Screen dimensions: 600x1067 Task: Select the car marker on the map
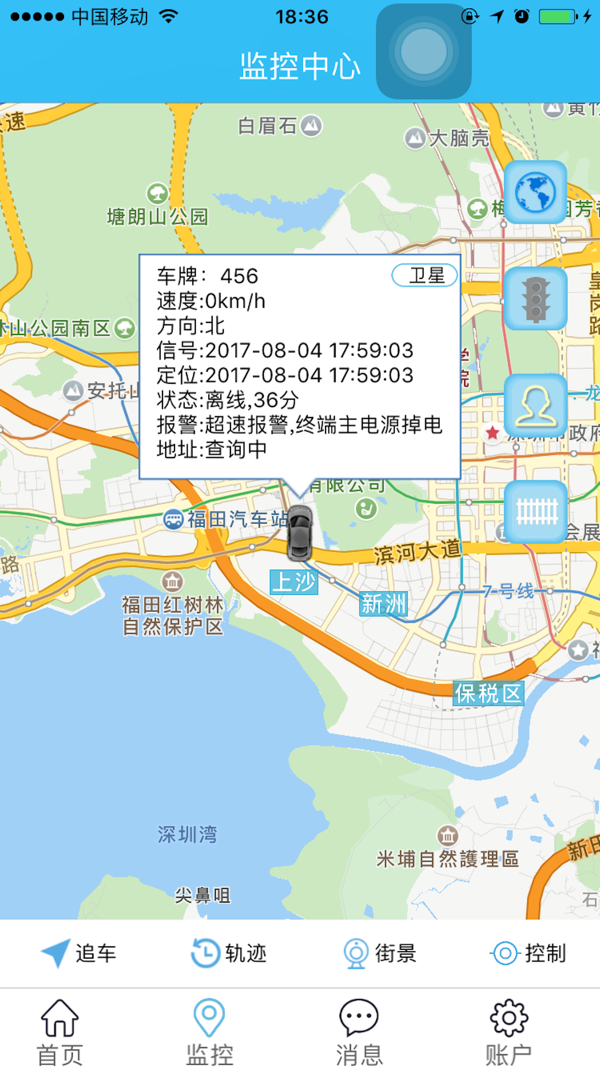[299, 533]
